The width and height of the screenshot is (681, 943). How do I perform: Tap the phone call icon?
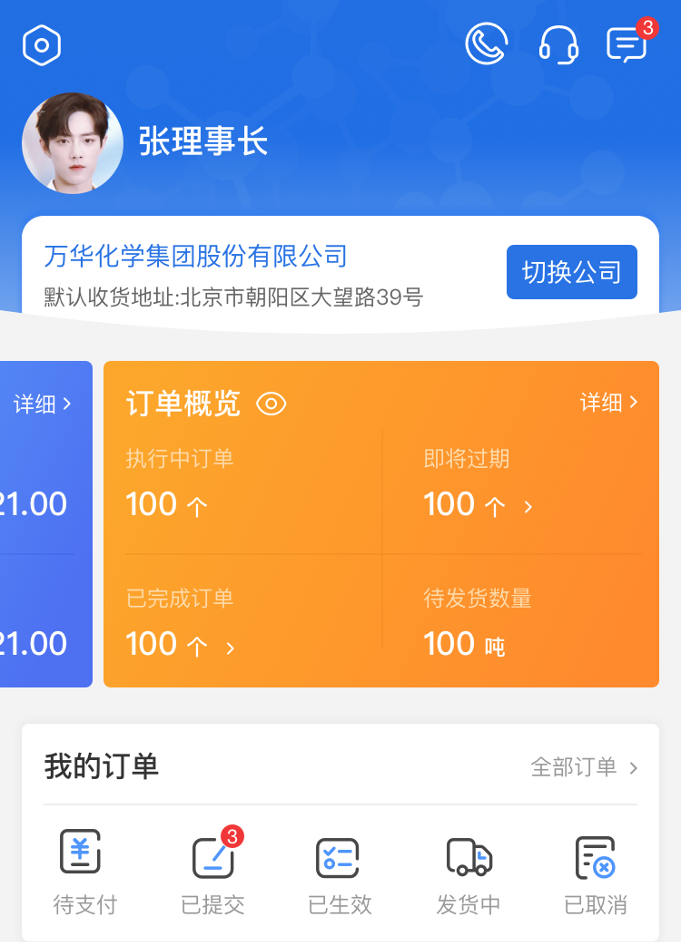tap(487, 44)
